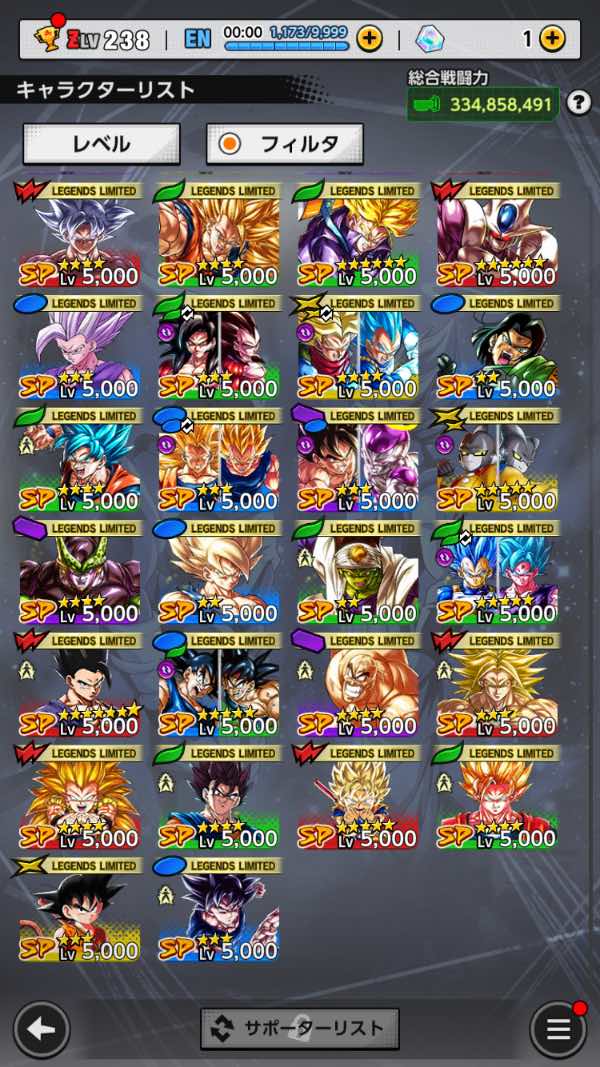
Task: Select the purple Gohan Beast blue card
Action: (80, 348)
